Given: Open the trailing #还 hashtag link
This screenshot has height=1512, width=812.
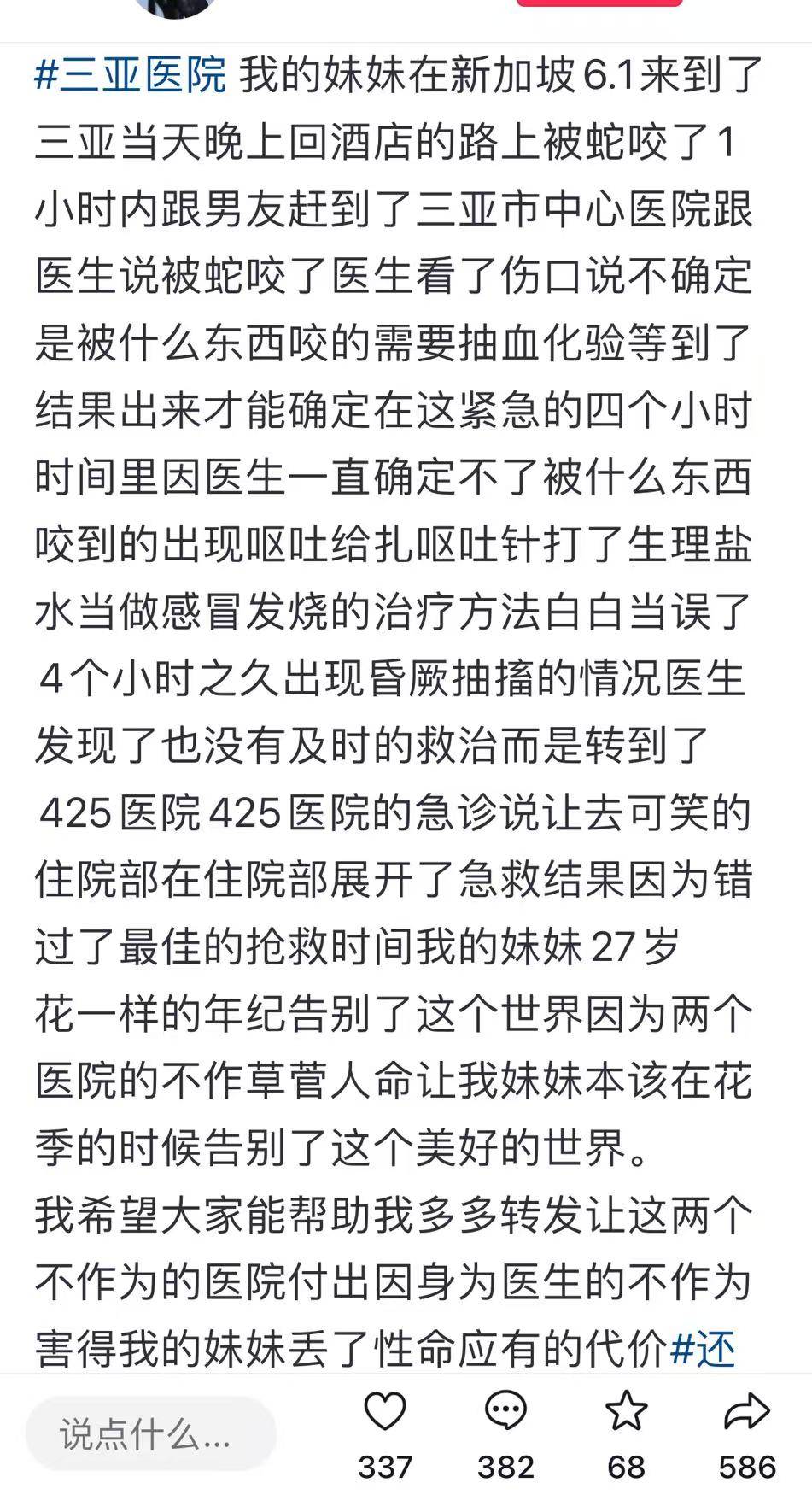Looking at the screenshot, I should click(704, 1350).
